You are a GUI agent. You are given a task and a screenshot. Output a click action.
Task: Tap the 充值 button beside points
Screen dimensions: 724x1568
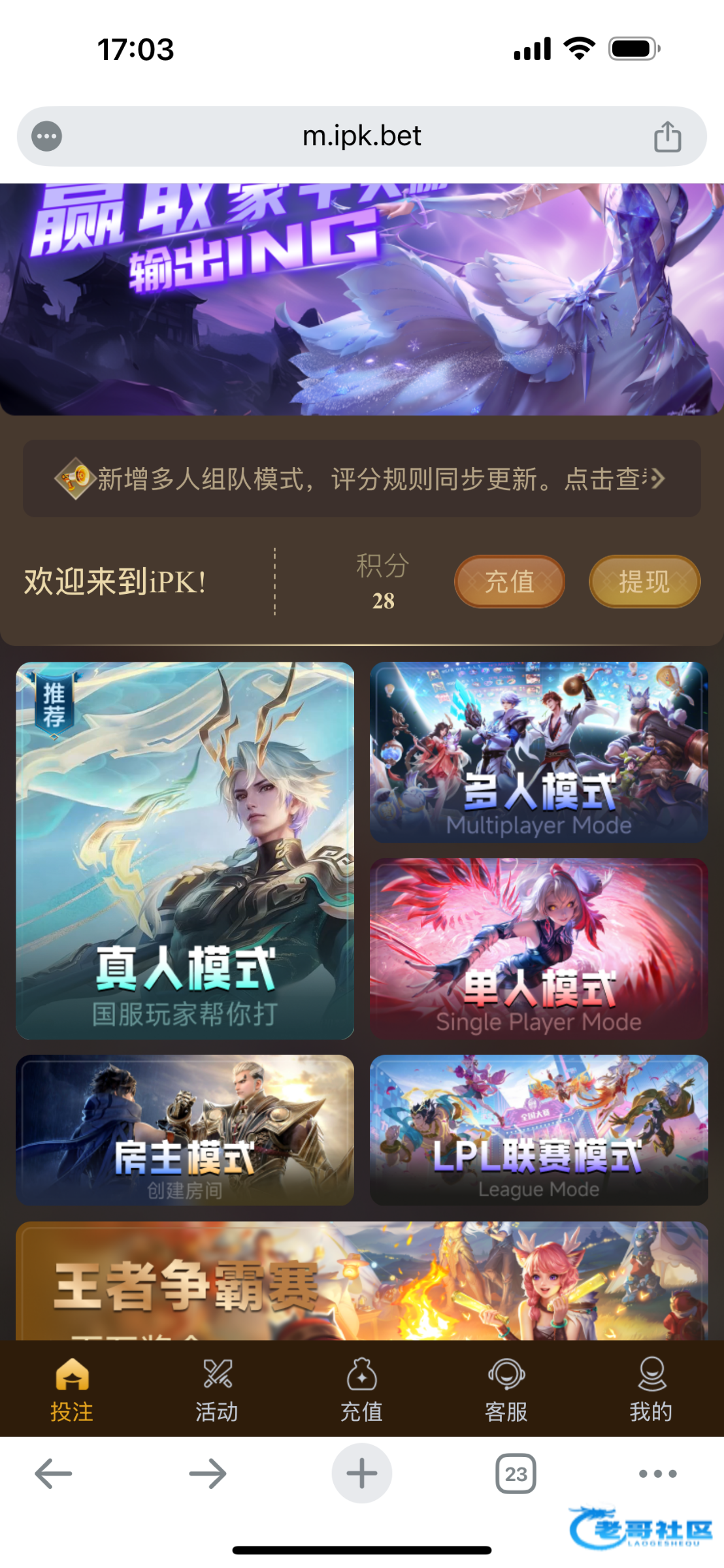(x=509, y=581)
